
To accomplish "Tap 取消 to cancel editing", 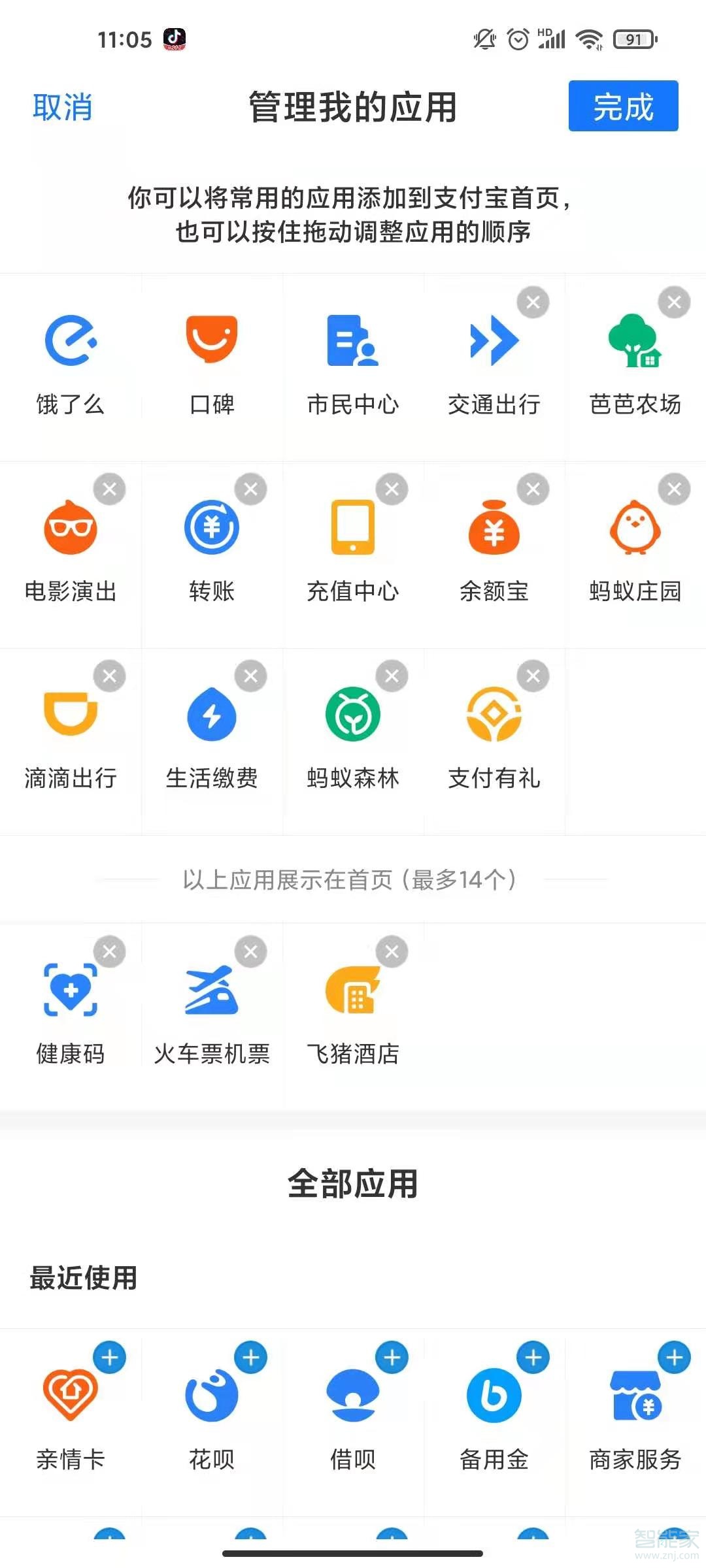I will pos(63,106).
